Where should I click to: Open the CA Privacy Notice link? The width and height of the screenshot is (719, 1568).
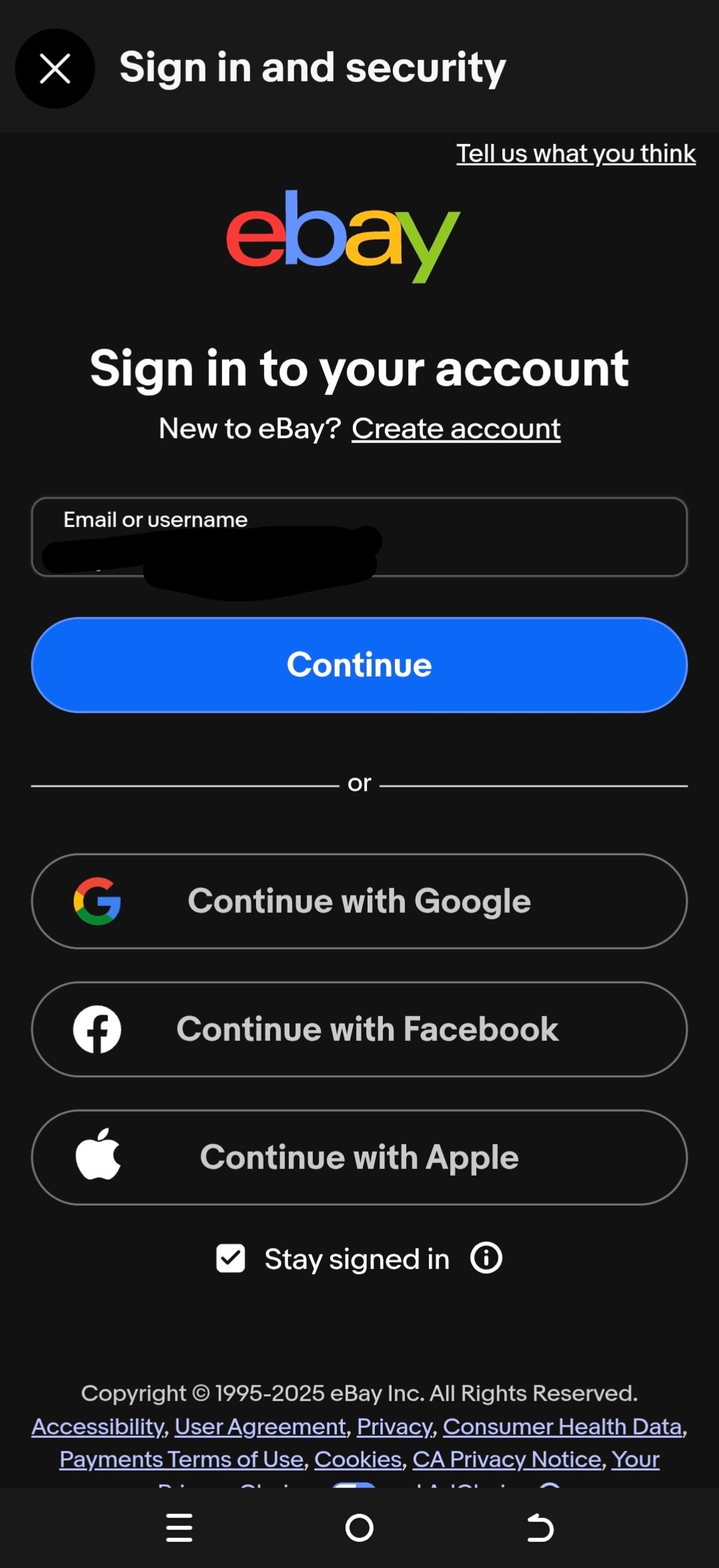pyautogui.click(x=507, y=1459)
